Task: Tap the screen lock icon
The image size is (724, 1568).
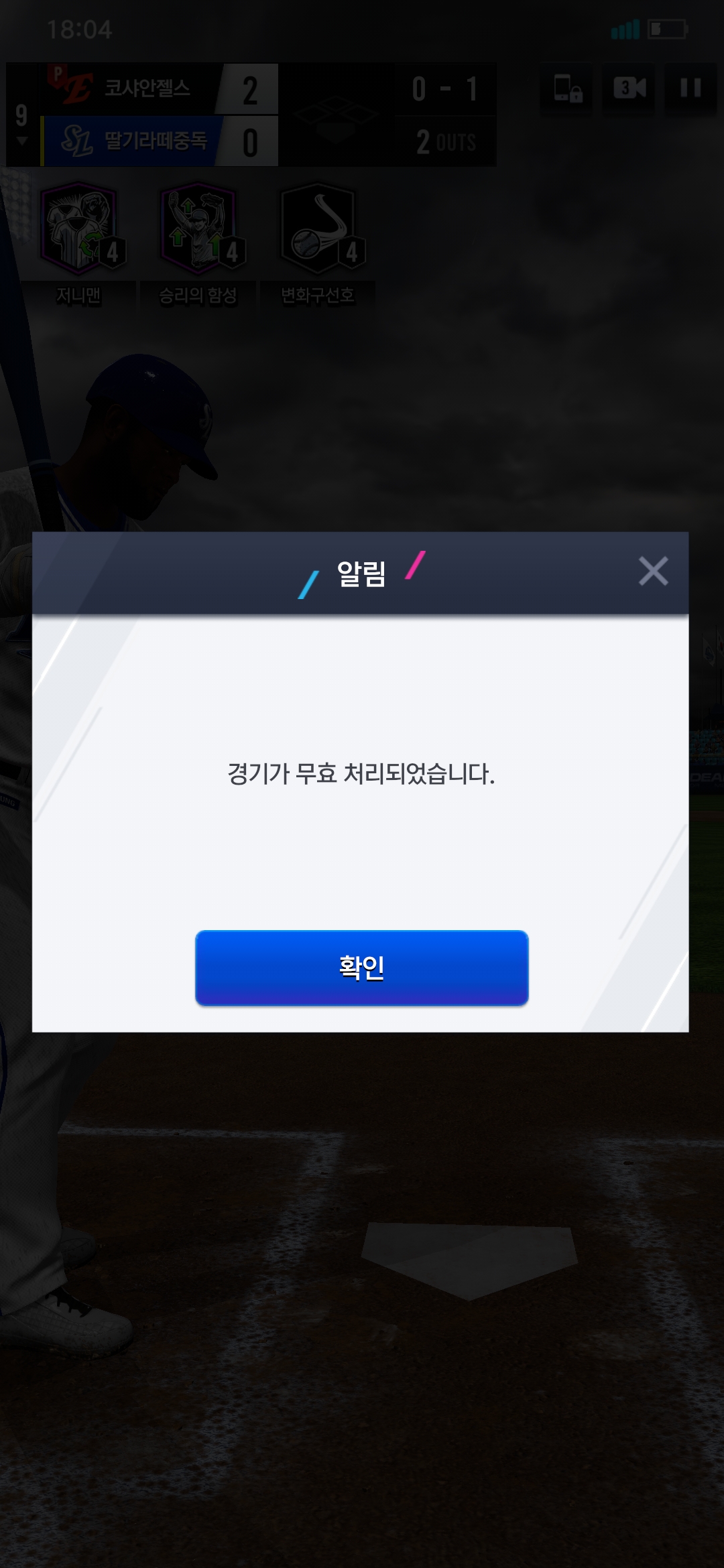Action: (567, 88)
